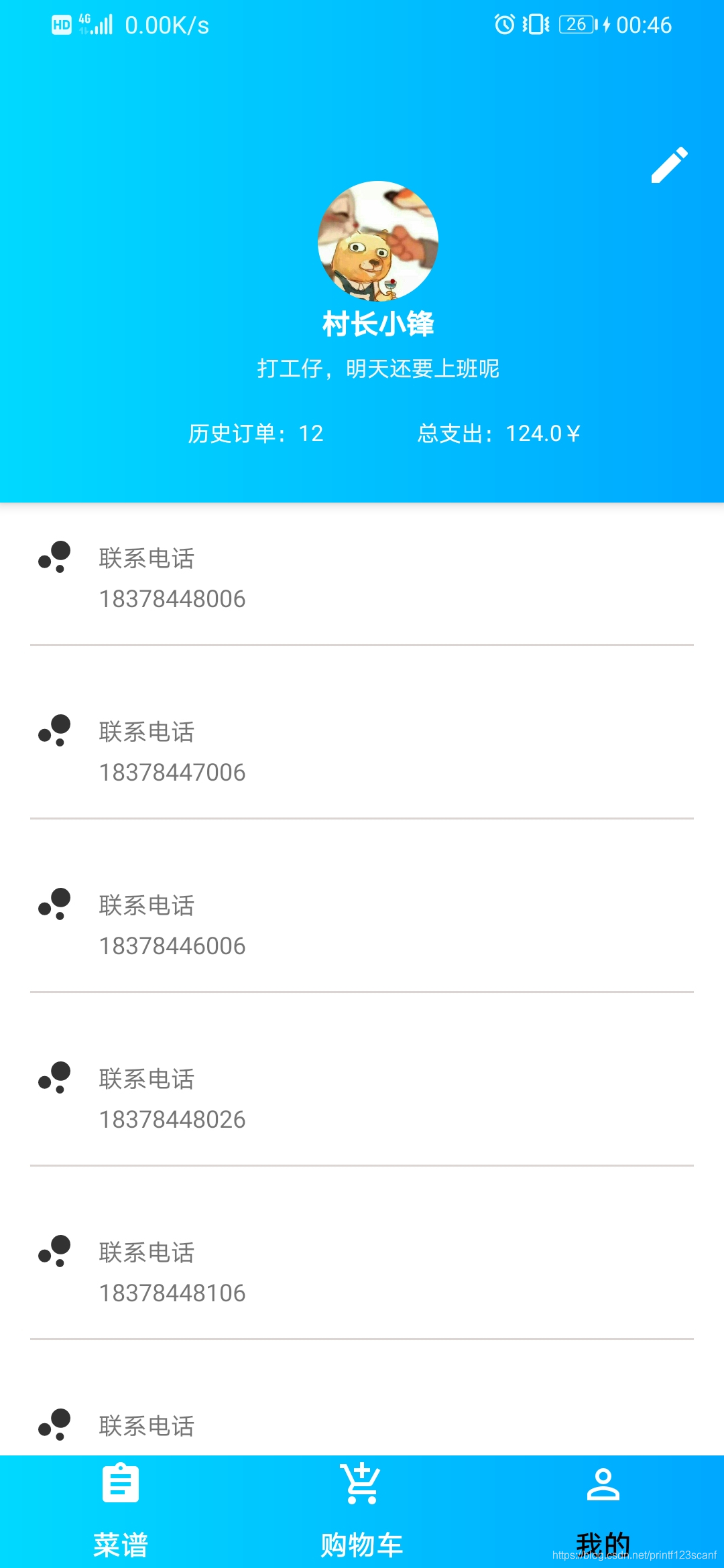Viewport: 724px width, 1568px height.
Task: Open the 村长小锋 profile avatar
Action: pos(378,241)
